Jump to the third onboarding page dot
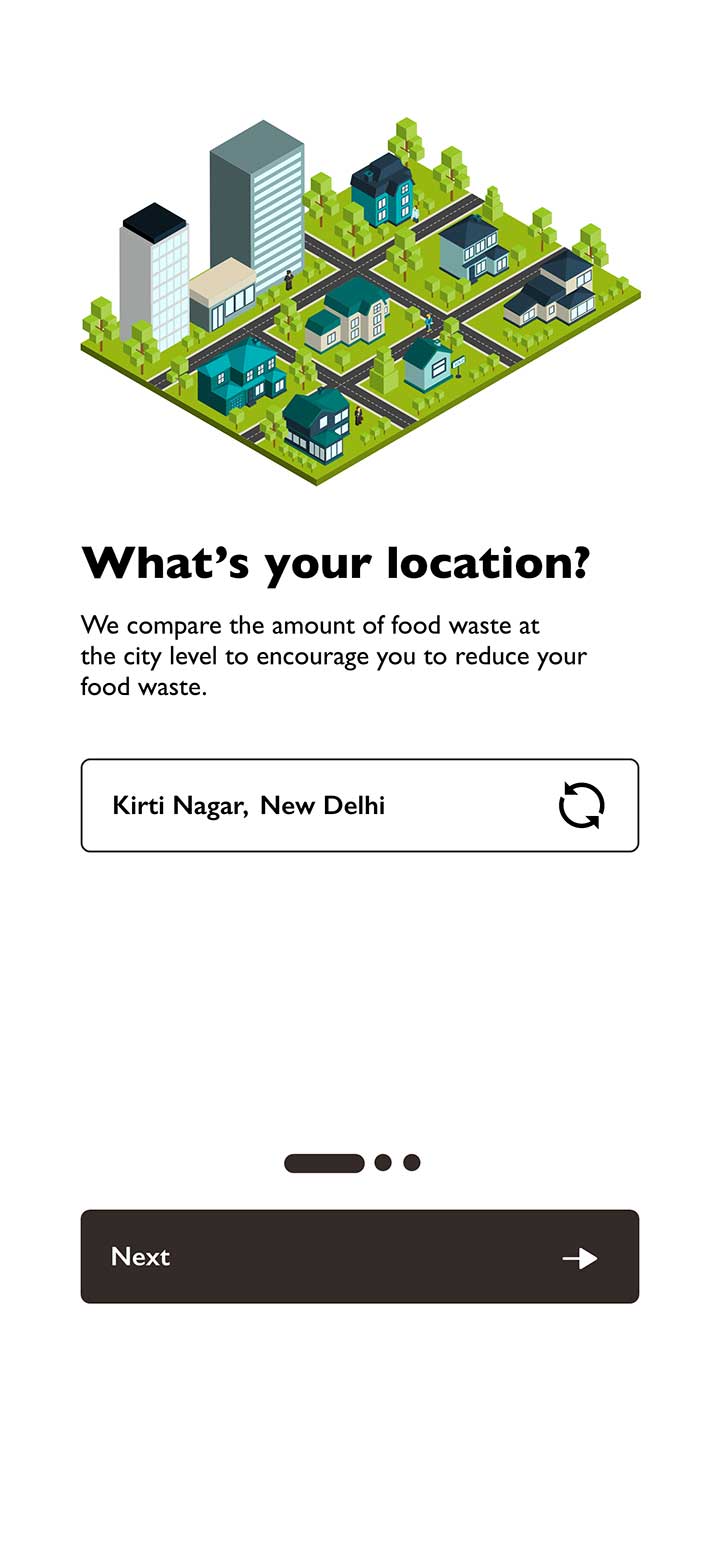Image resolution: width=720 pixels, height=1559 pixels. (x=411, y=1163)
